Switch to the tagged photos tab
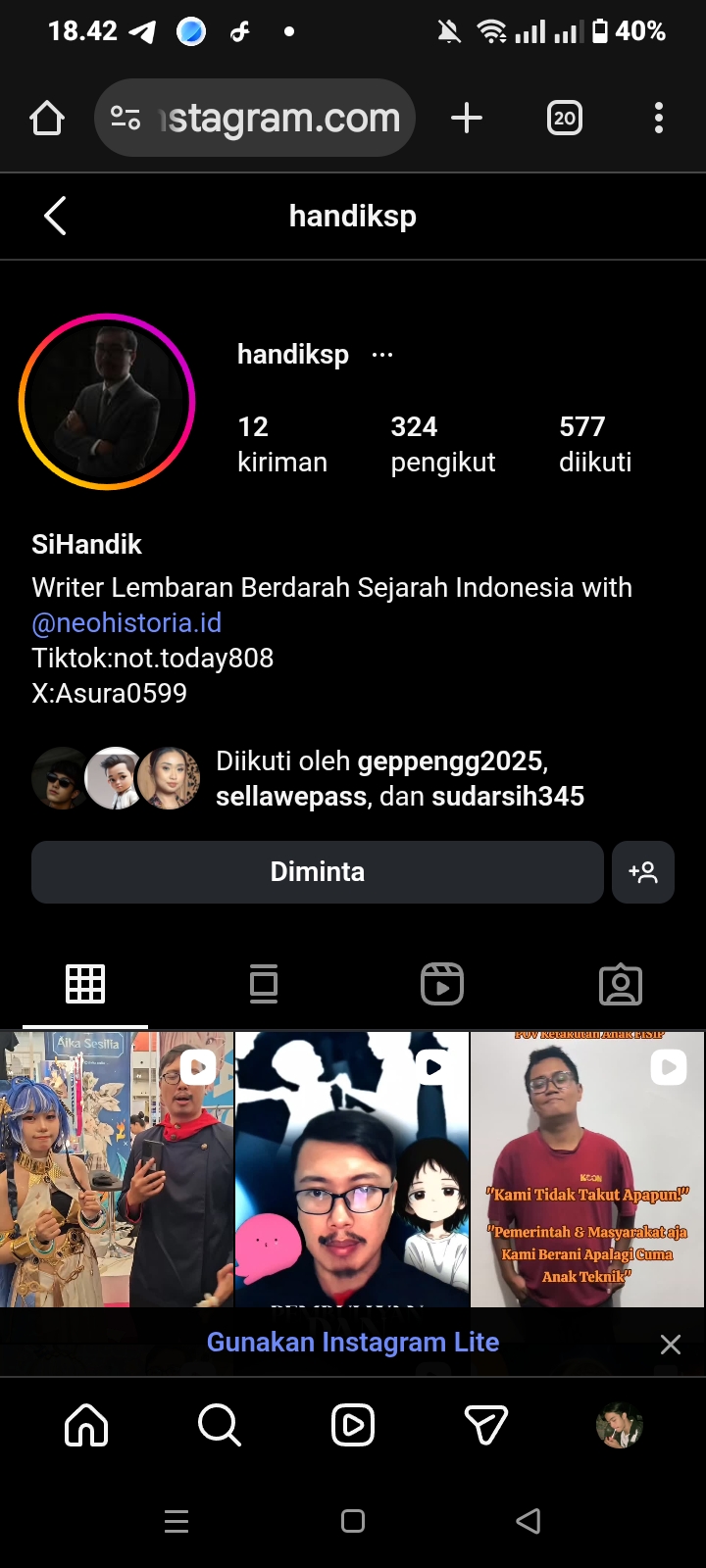Screen dimensions: 706x1568 [620, 984]
